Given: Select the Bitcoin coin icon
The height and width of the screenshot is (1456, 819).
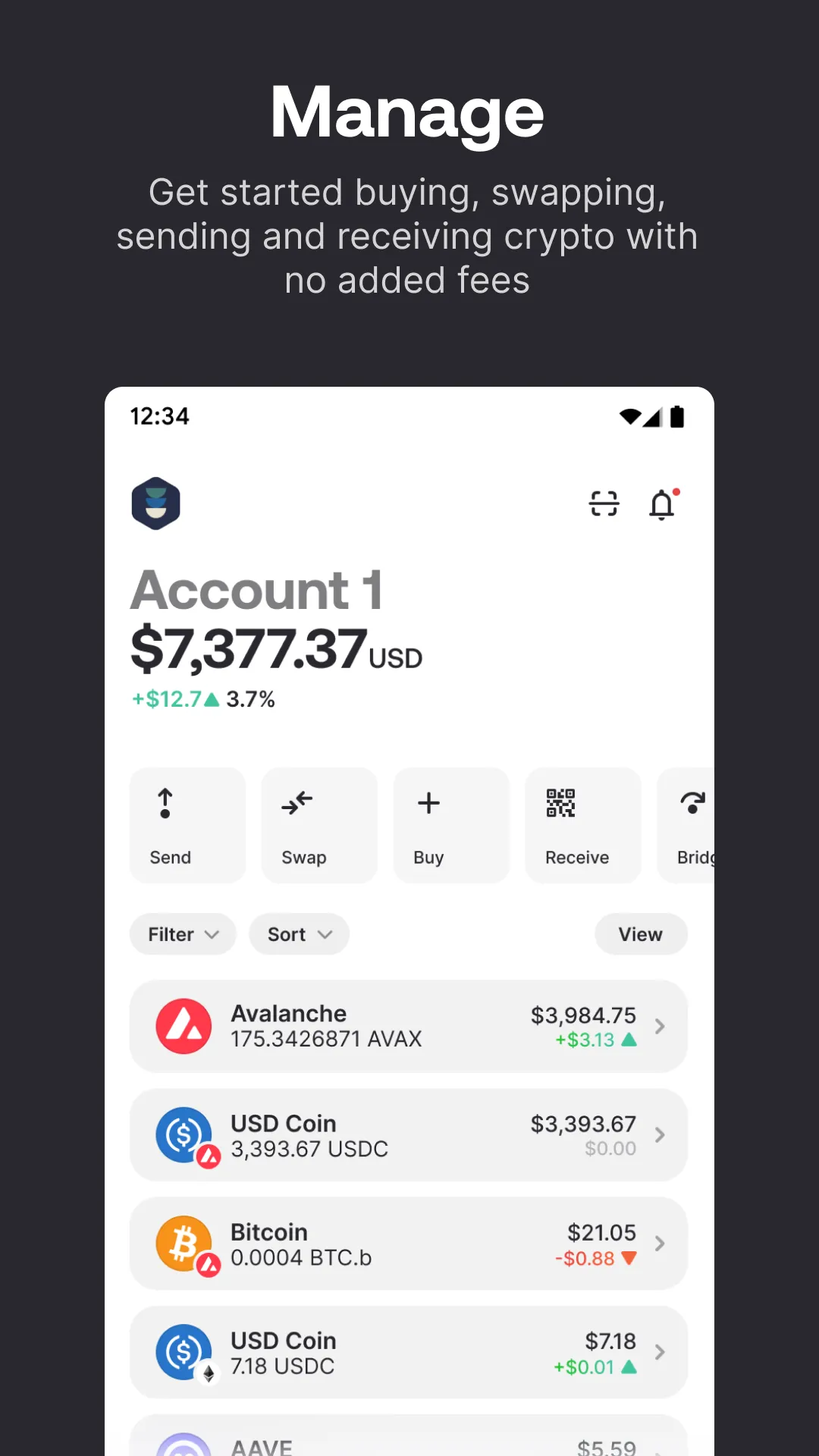Looking at the screenshot, I should point(183,1244).
